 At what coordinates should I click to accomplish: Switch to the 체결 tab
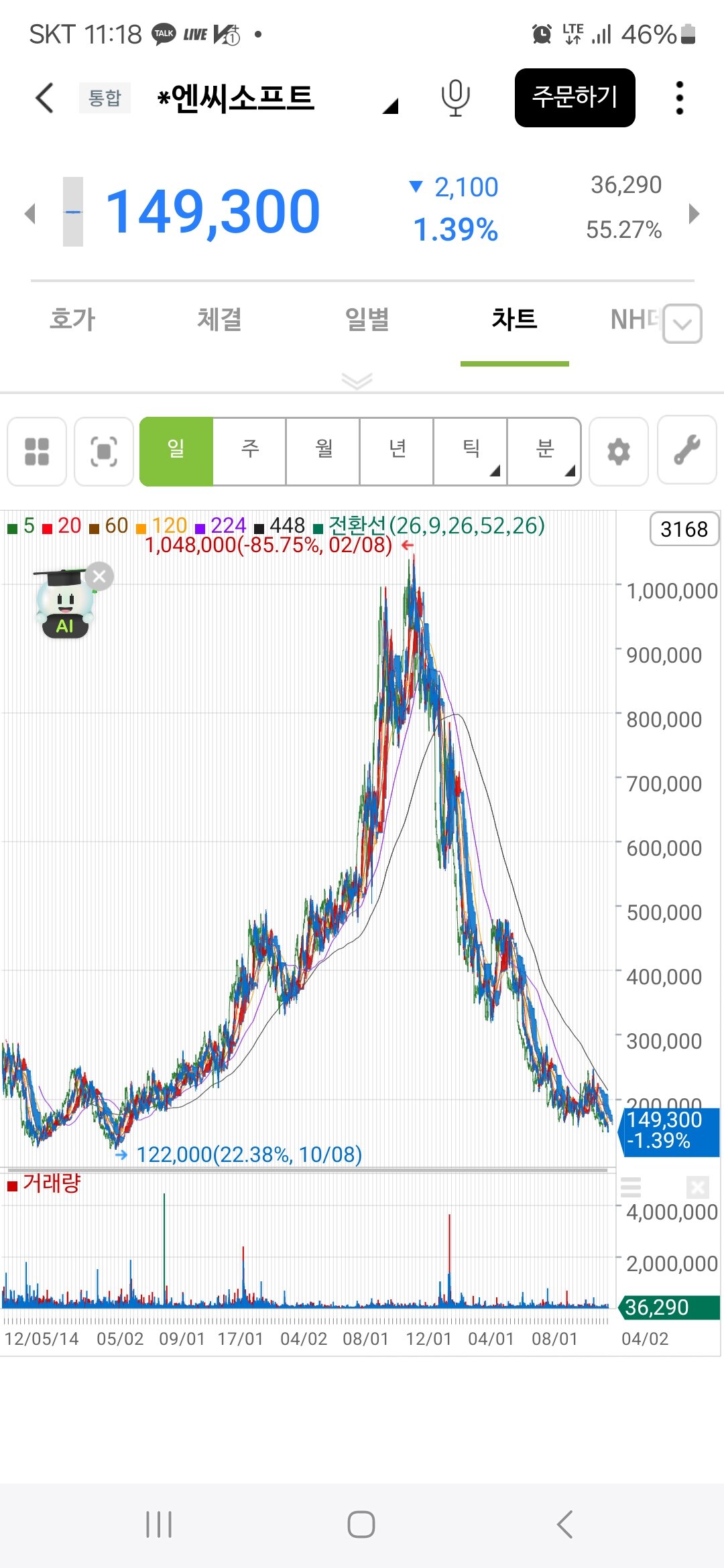[219, 319]
